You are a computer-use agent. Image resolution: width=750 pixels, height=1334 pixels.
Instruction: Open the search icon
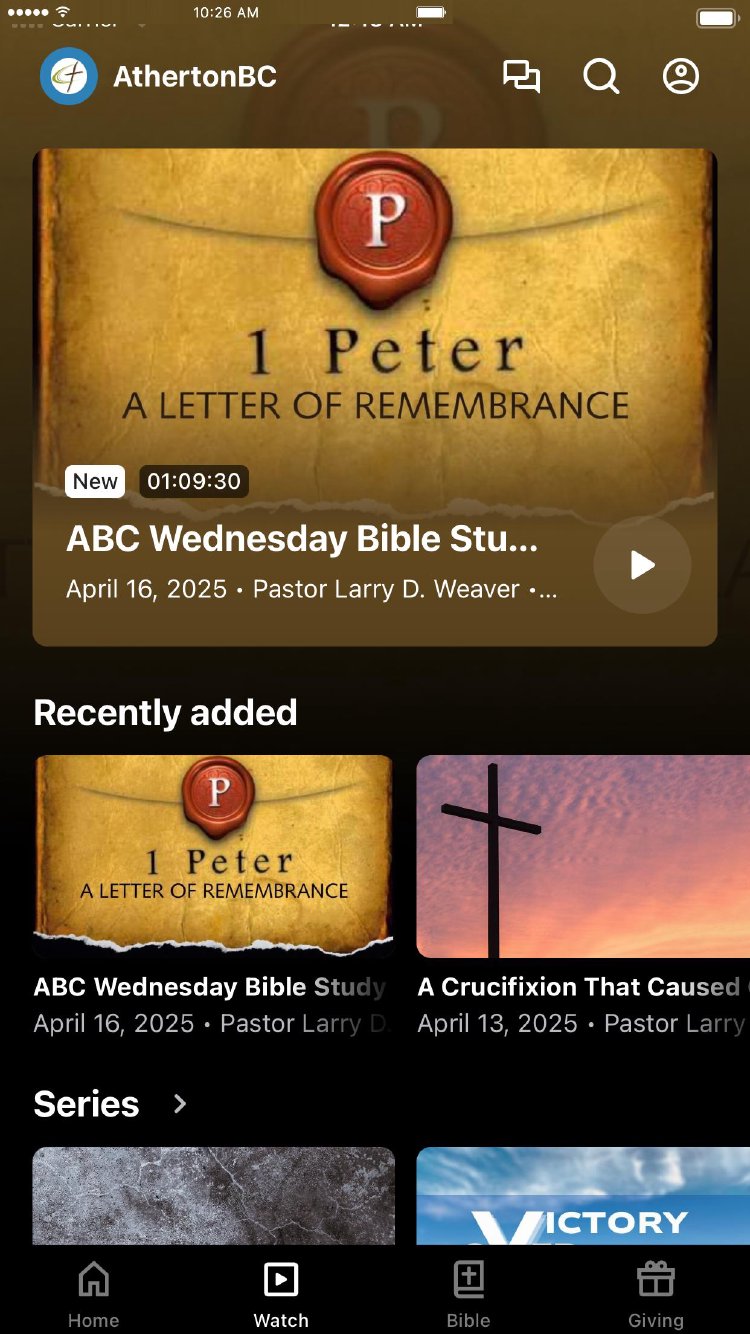coord(601,77)
